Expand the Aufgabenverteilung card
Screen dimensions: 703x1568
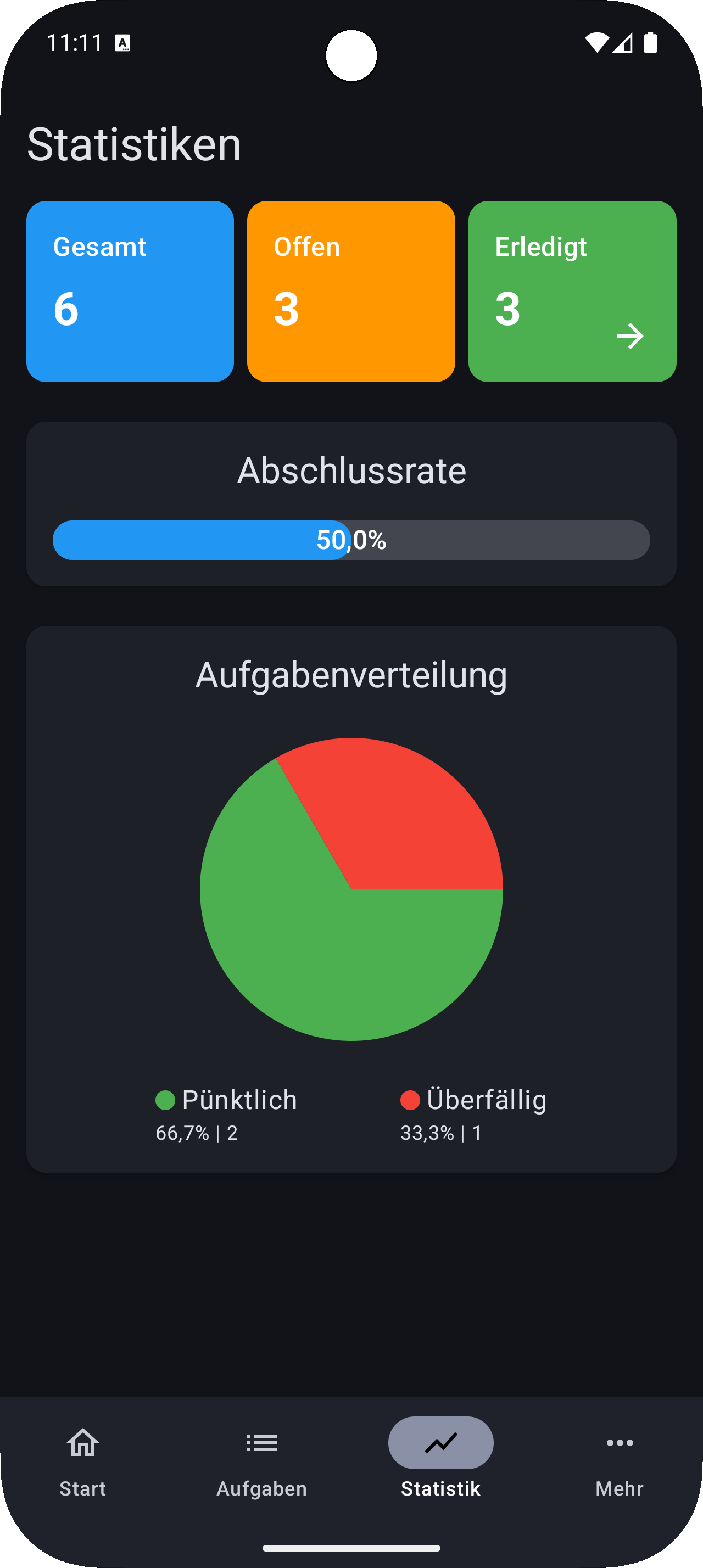coord(352,674)
